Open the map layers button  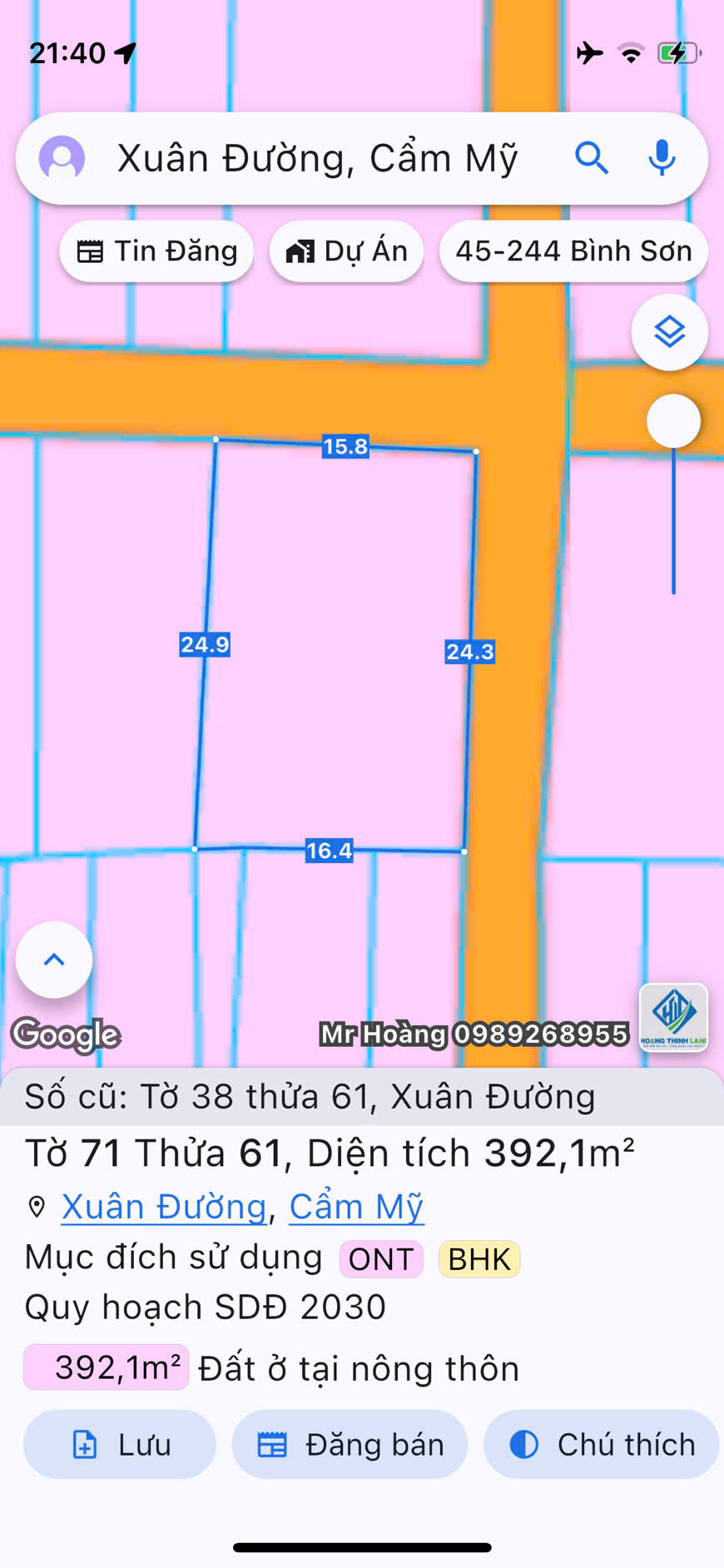pos(670,333)
